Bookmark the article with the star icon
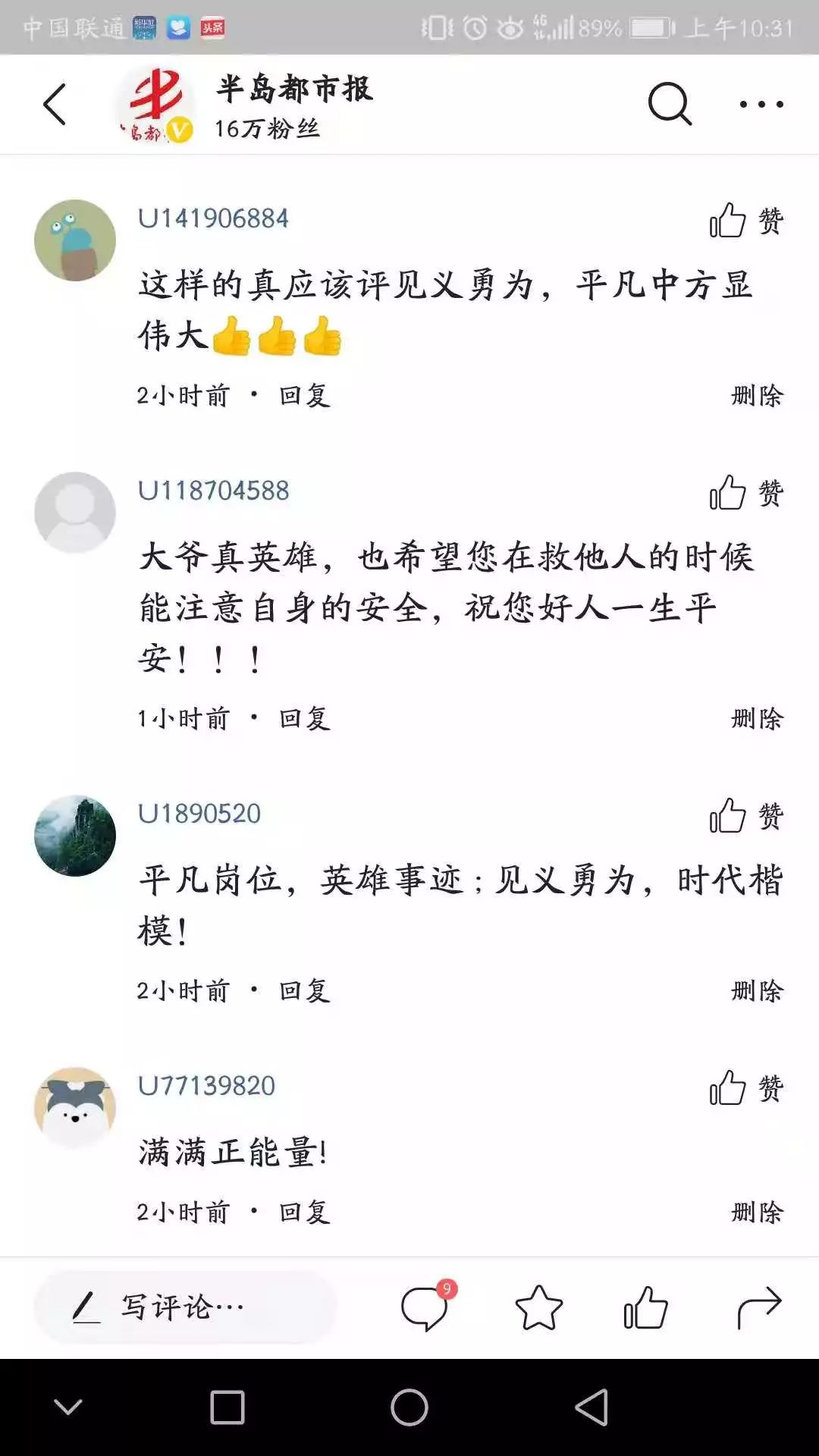This screenshot has width=819, height=1456. click(538, 1307)
